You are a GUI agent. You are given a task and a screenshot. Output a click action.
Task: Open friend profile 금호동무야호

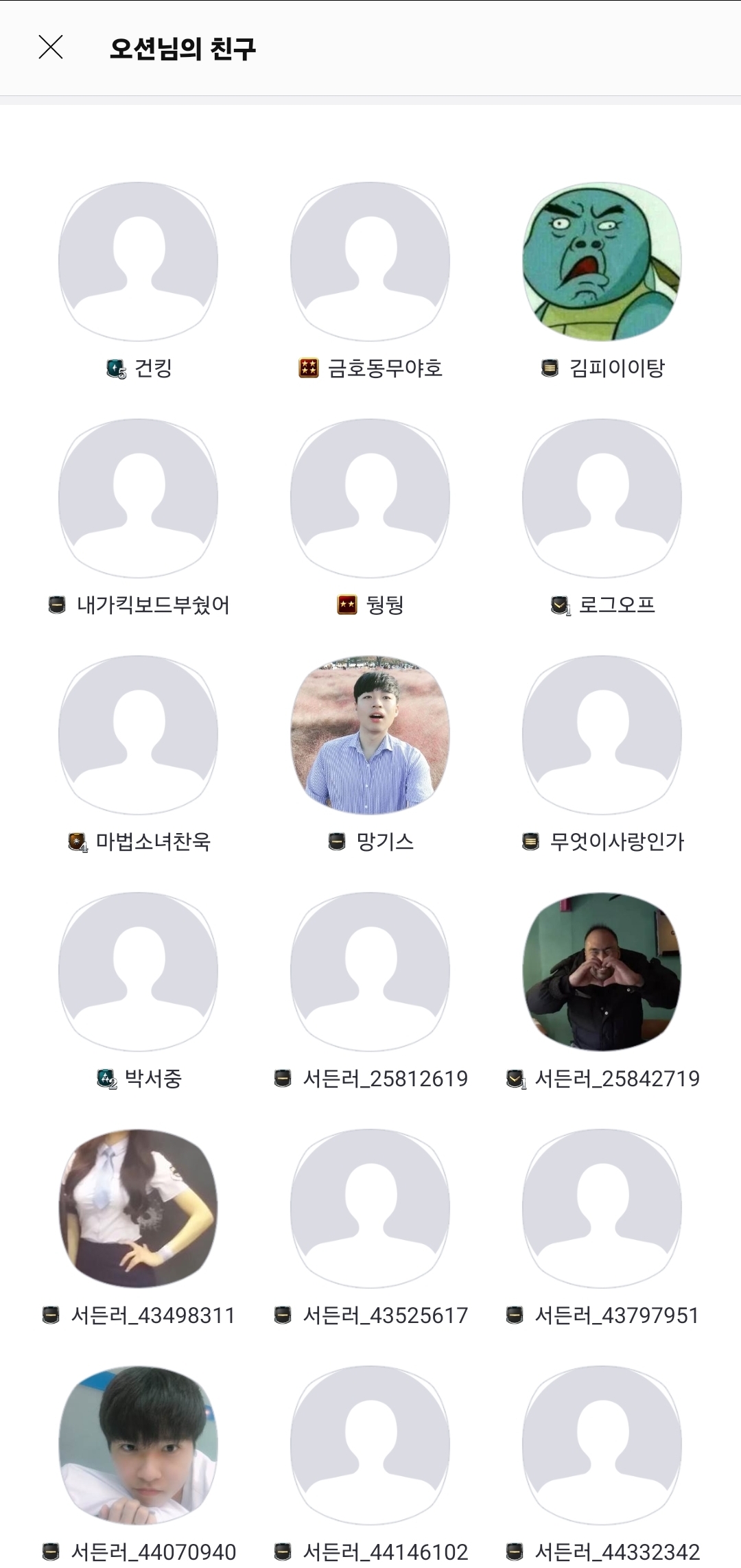click(370, 261)
